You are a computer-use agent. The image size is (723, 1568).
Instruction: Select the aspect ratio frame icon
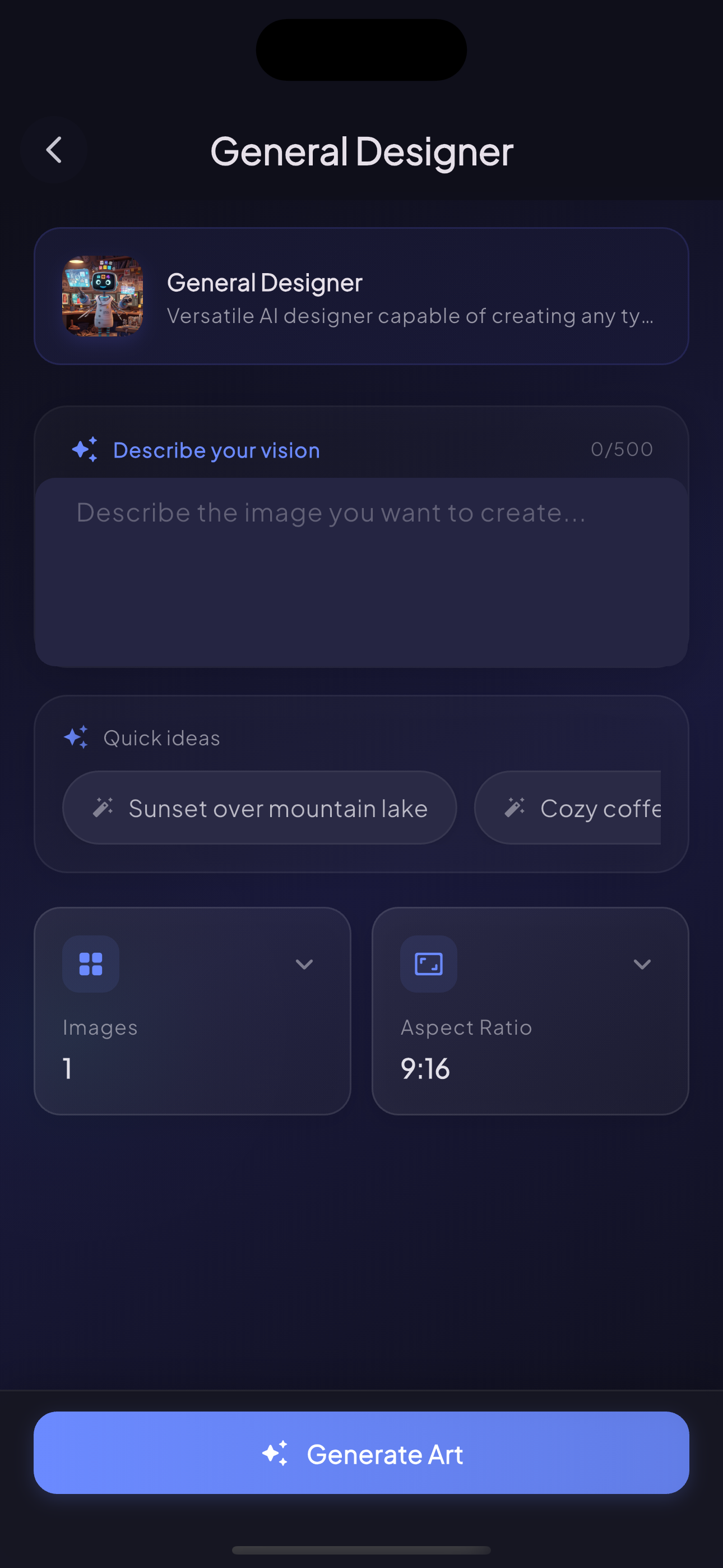pos(428,963)
